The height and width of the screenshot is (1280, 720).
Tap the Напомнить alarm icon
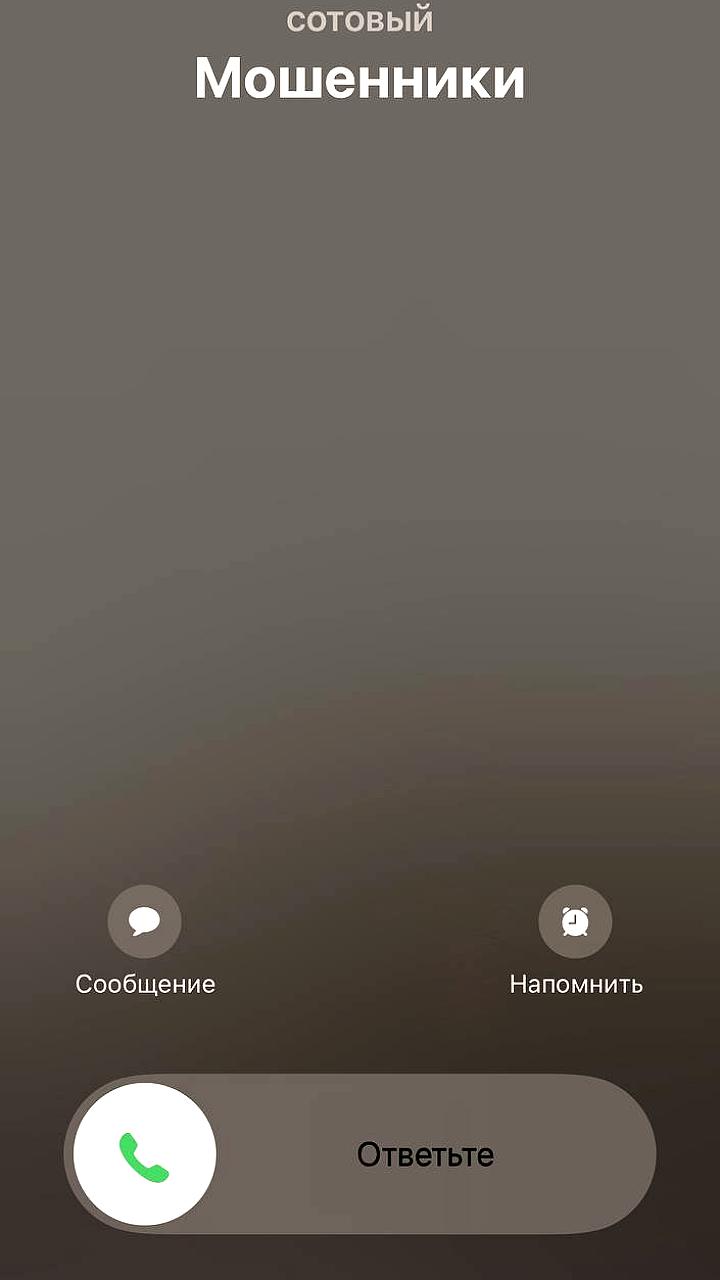[x=575, y=921]
